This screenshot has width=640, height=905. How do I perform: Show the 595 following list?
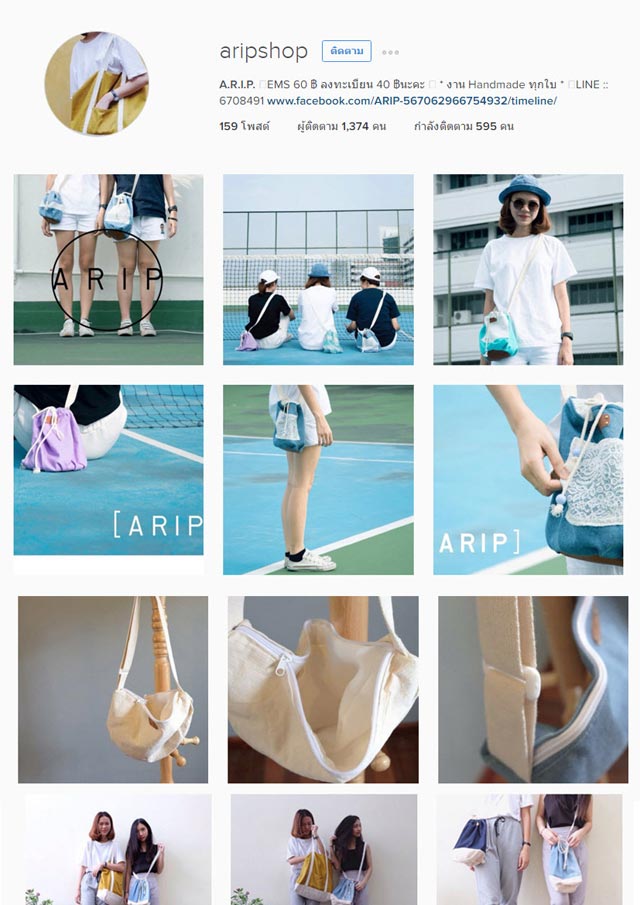[x=463, y=127]
